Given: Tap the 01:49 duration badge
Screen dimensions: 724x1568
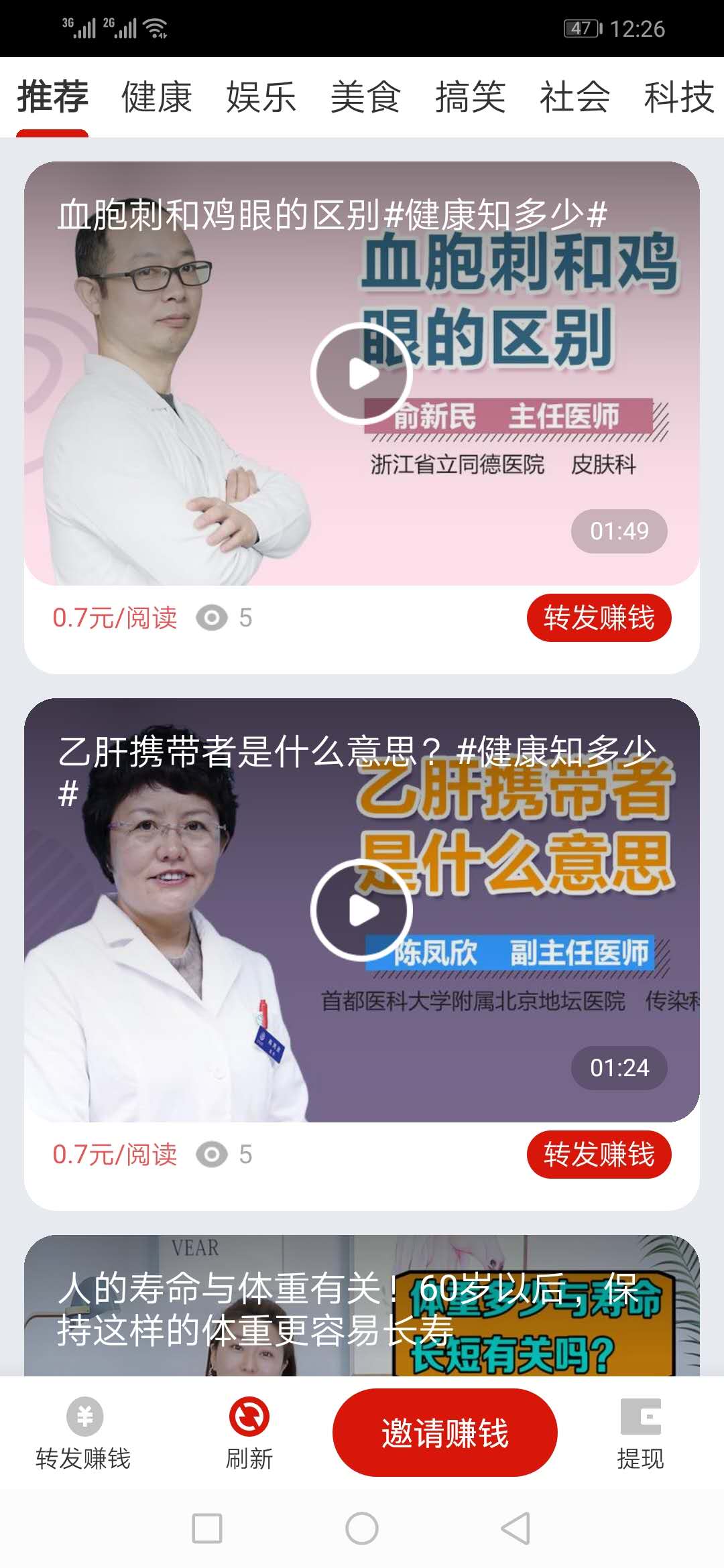Looking at the screenshot, I should click(620, 529).
